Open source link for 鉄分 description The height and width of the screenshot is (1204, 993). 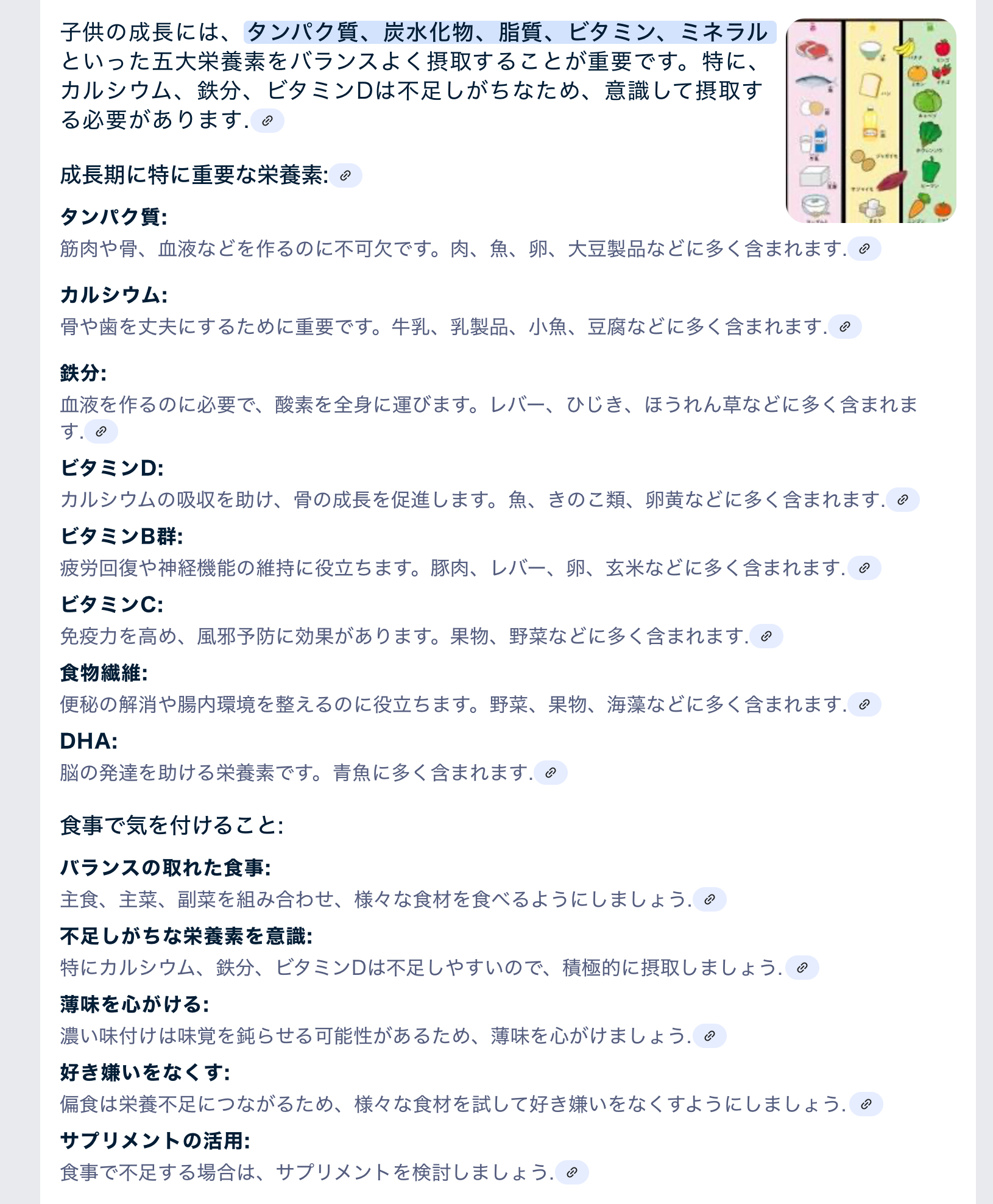click(x=101, y=431)
